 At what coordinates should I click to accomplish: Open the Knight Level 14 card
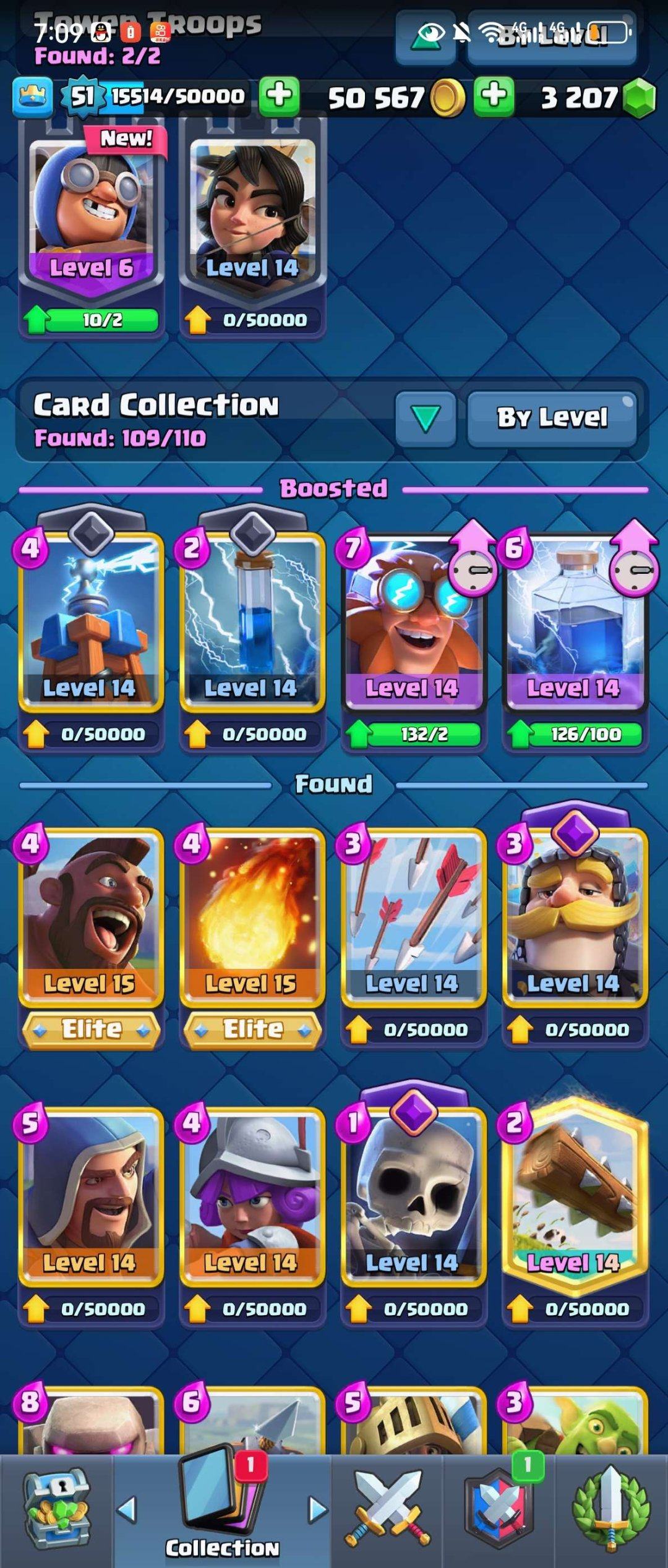[574, 915]
